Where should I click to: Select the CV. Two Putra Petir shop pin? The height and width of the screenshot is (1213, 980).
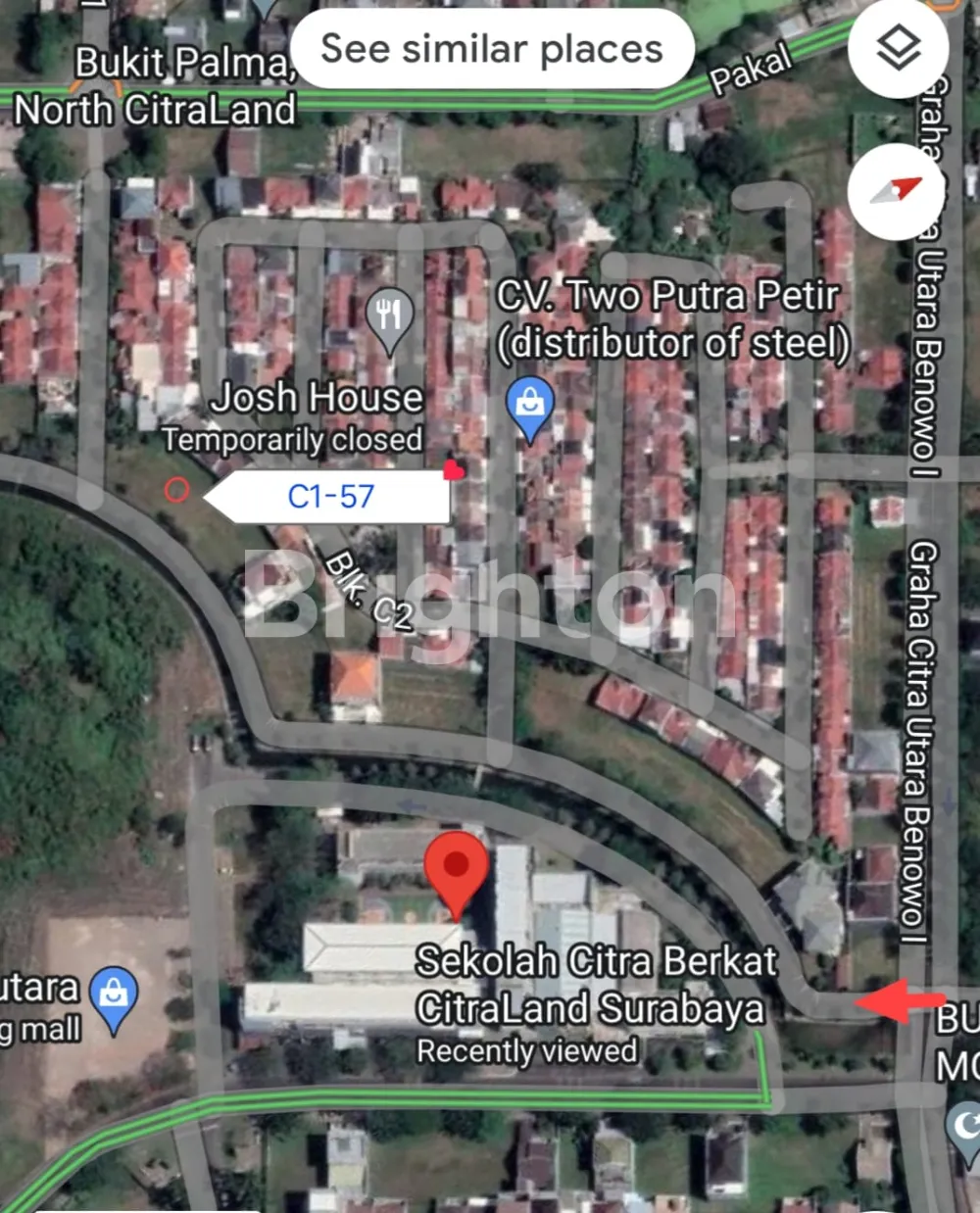530,406
